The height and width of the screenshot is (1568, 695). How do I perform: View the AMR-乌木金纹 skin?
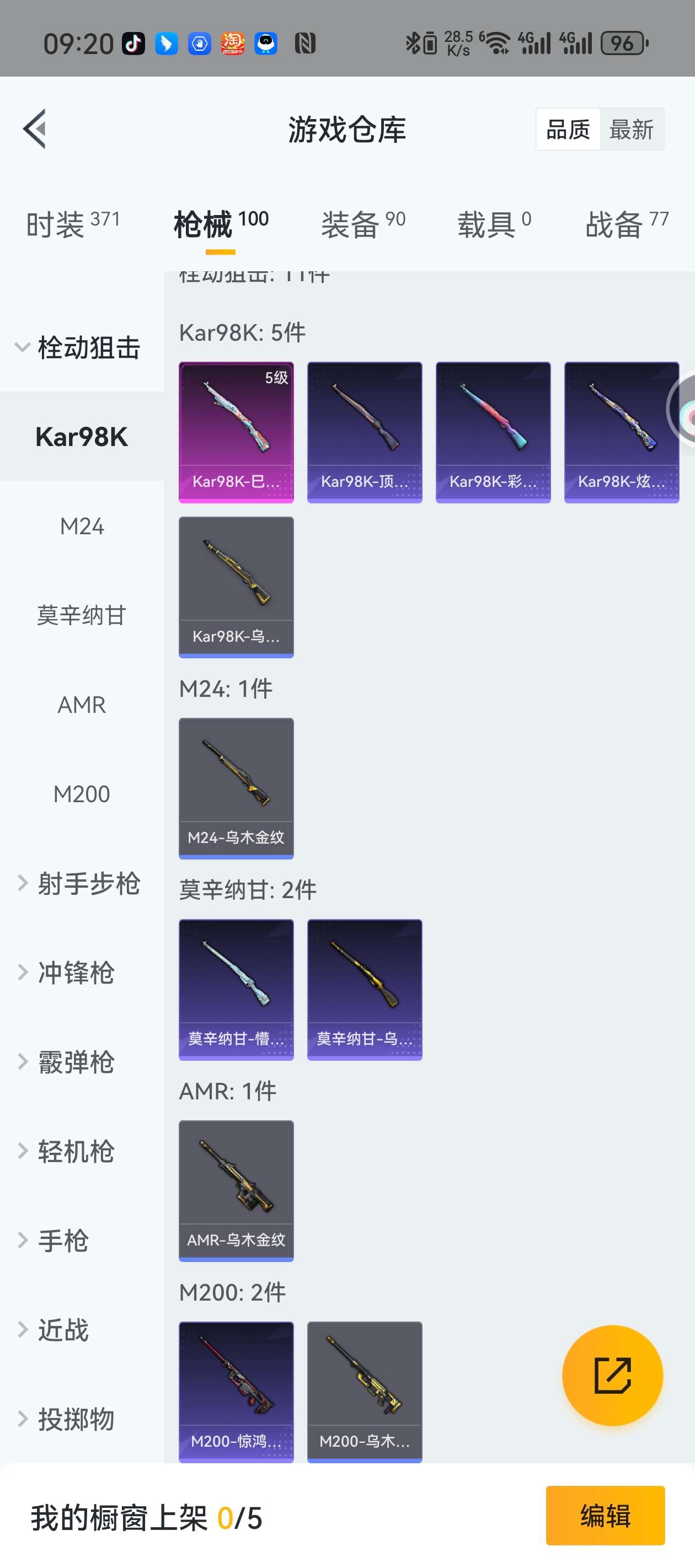click(x=236, y=1190)
